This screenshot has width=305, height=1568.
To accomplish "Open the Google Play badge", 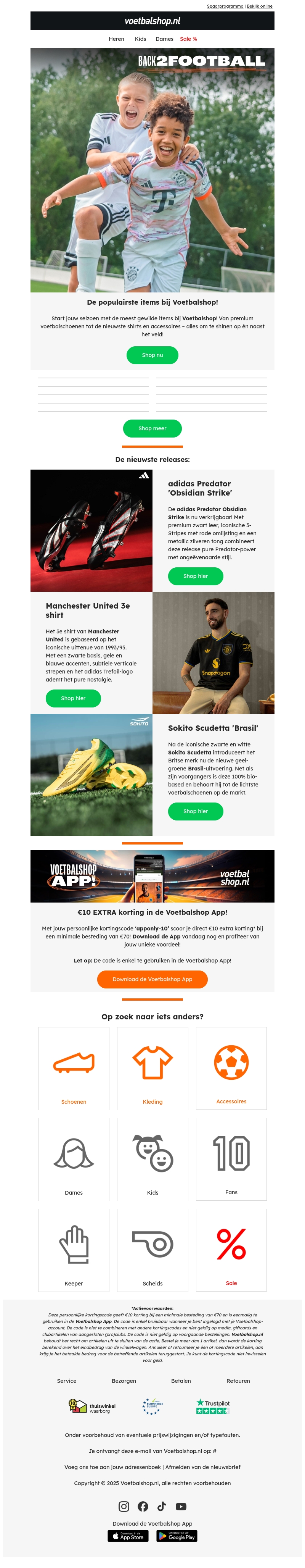I will click(x=177, y=1536).
